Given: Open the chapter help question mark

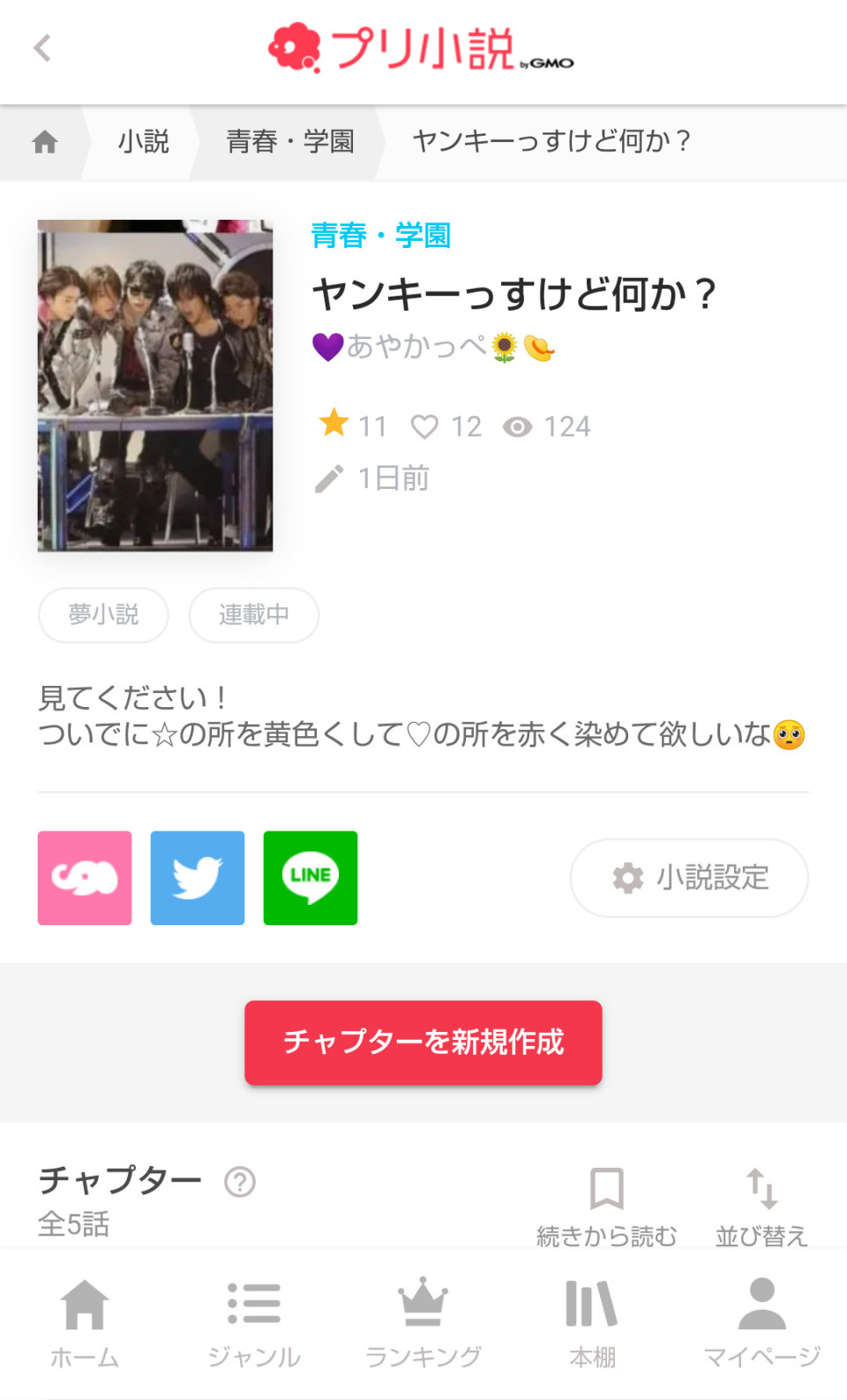Looking at the screenshot, I should (240, 1181).
